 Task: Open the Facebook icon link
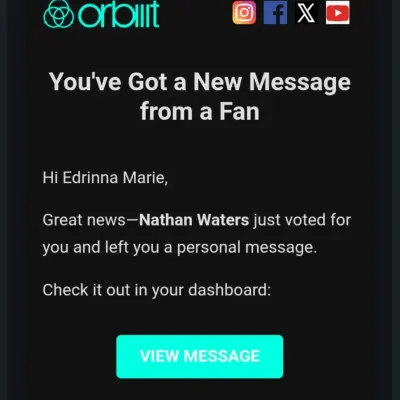[x=275, y=13]
